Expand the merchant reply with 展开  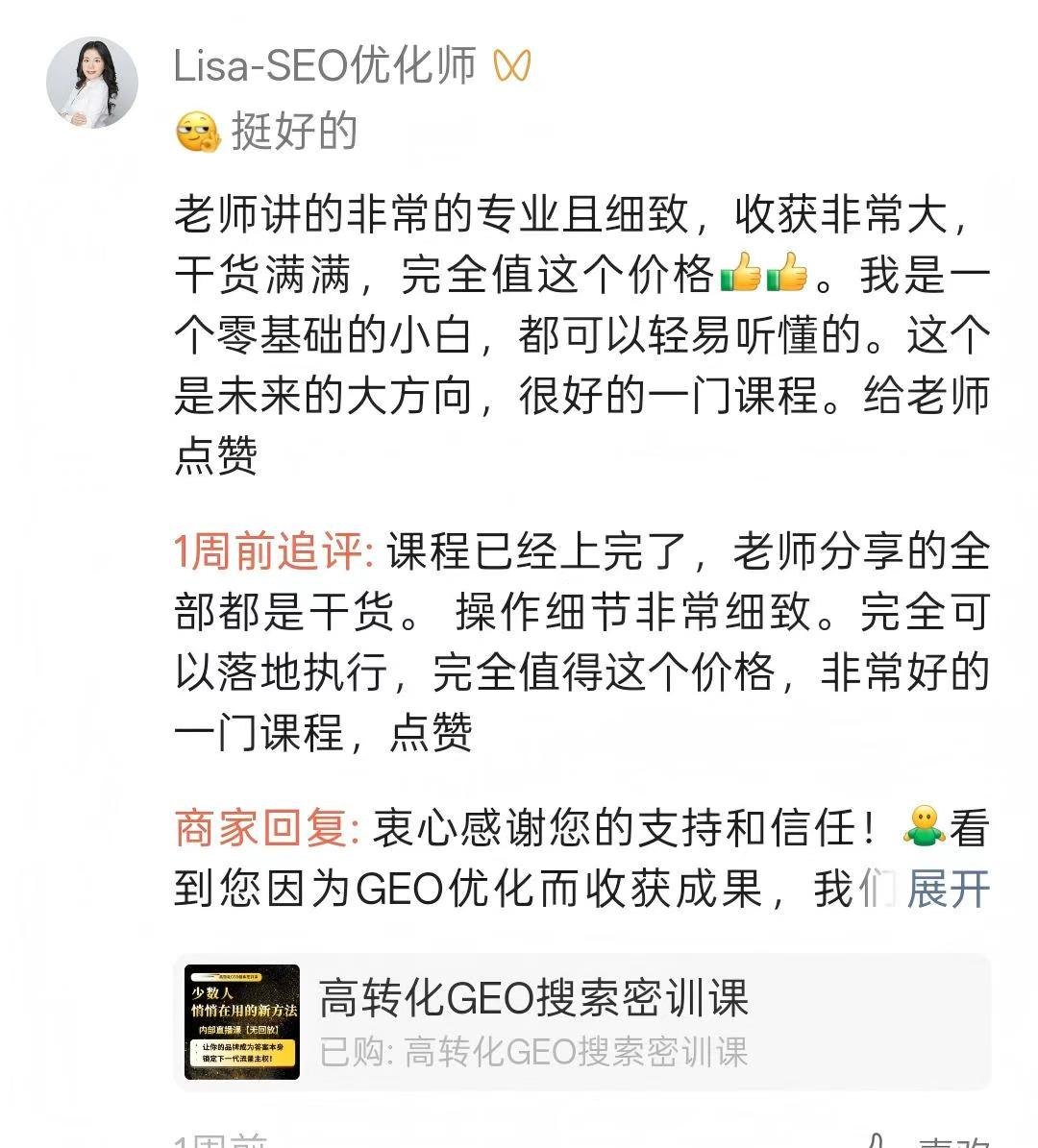click(x=948, y=889)
